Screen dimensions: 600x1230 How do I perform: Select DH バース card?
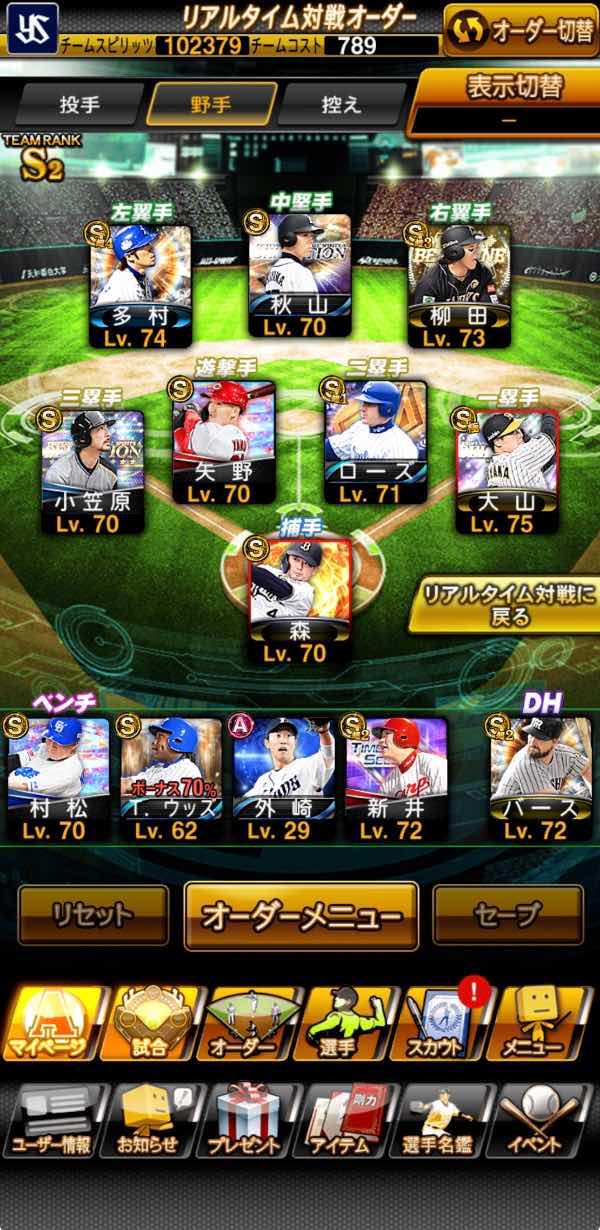pos(540,779)
